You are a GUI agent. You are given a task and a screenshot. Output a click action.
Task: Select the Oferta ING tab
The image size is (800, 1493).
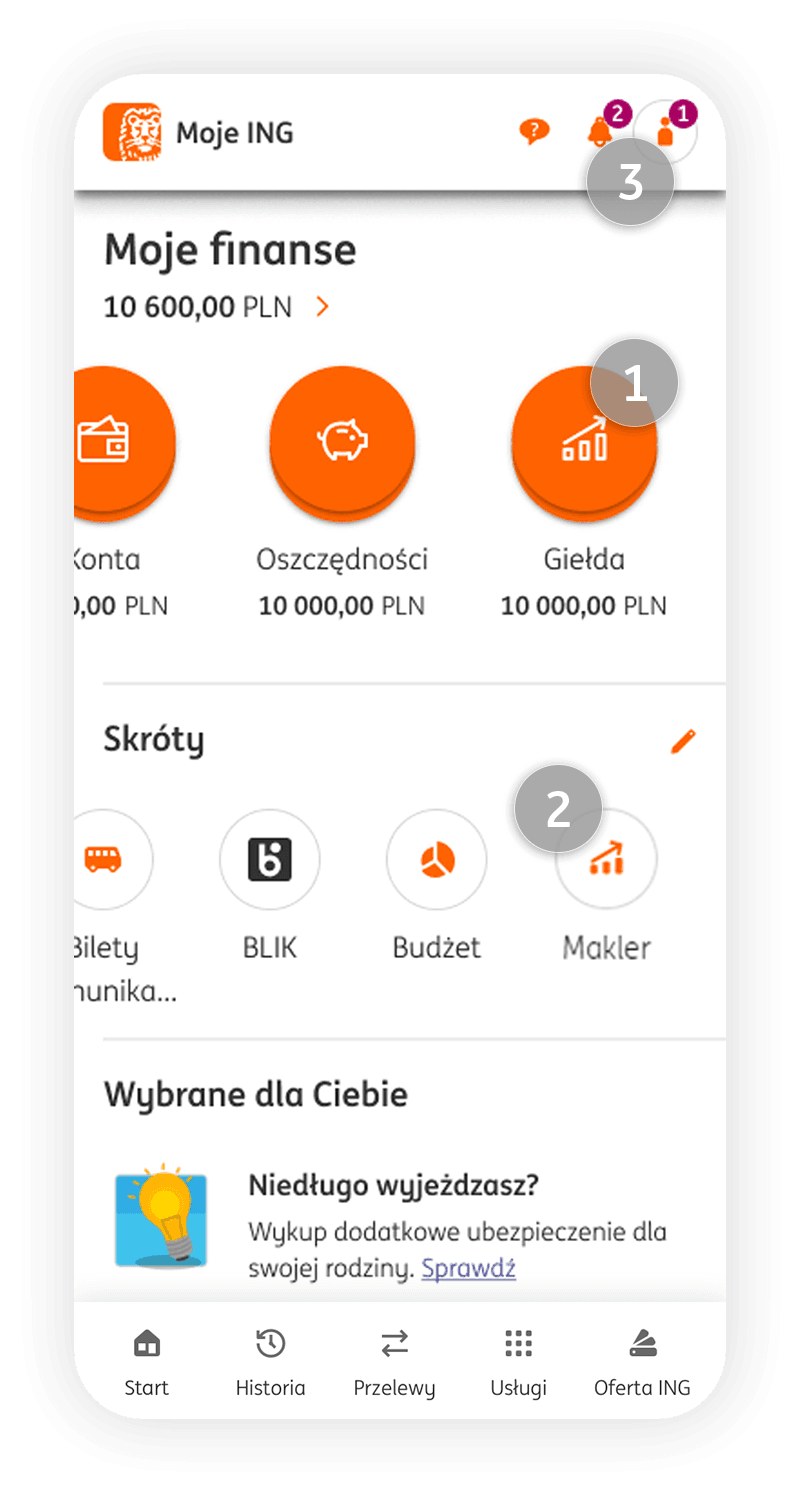(642, 1362)
